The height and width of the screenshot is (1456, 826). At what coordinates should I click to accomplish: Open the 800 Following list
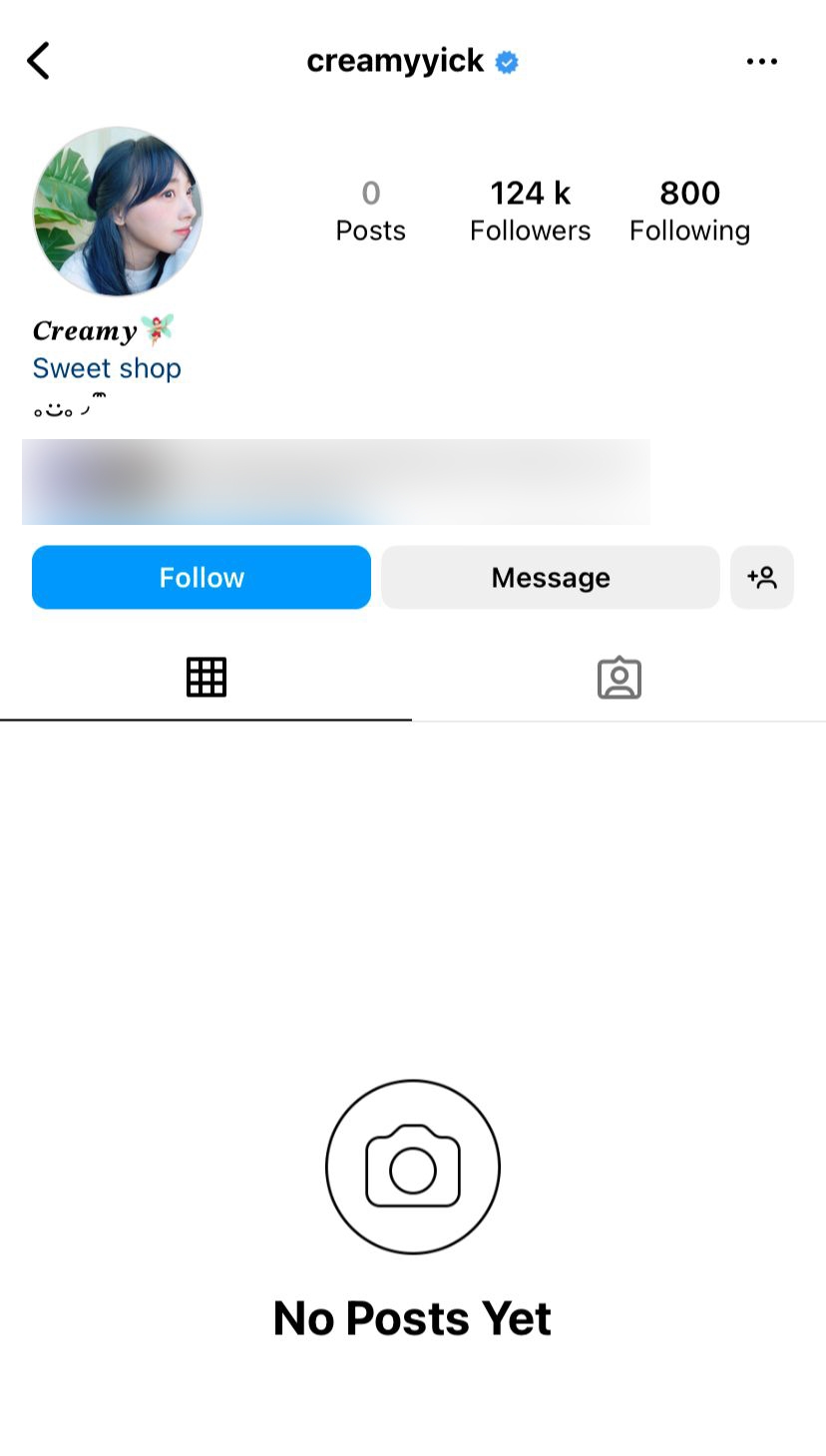tap(689, 211)
